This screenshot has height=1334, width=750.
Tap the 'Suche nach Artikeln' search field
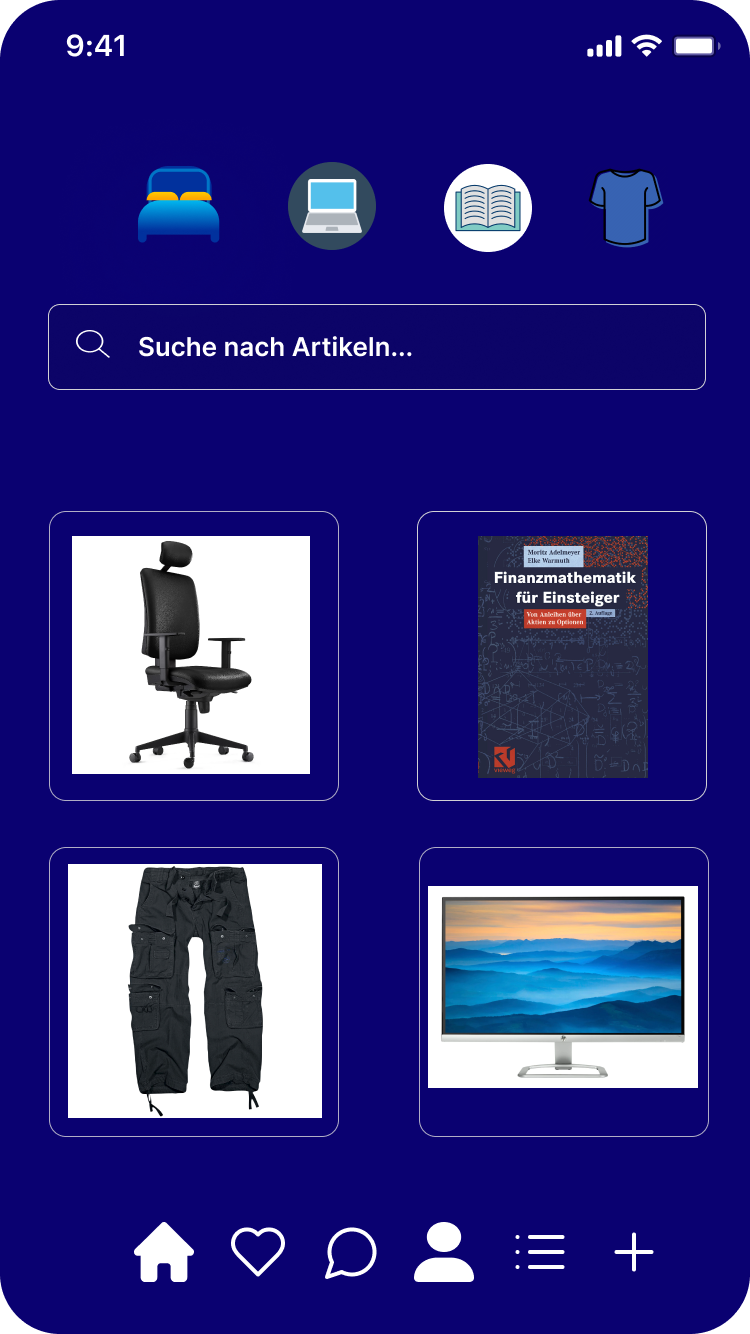click(x=377, y=347)
